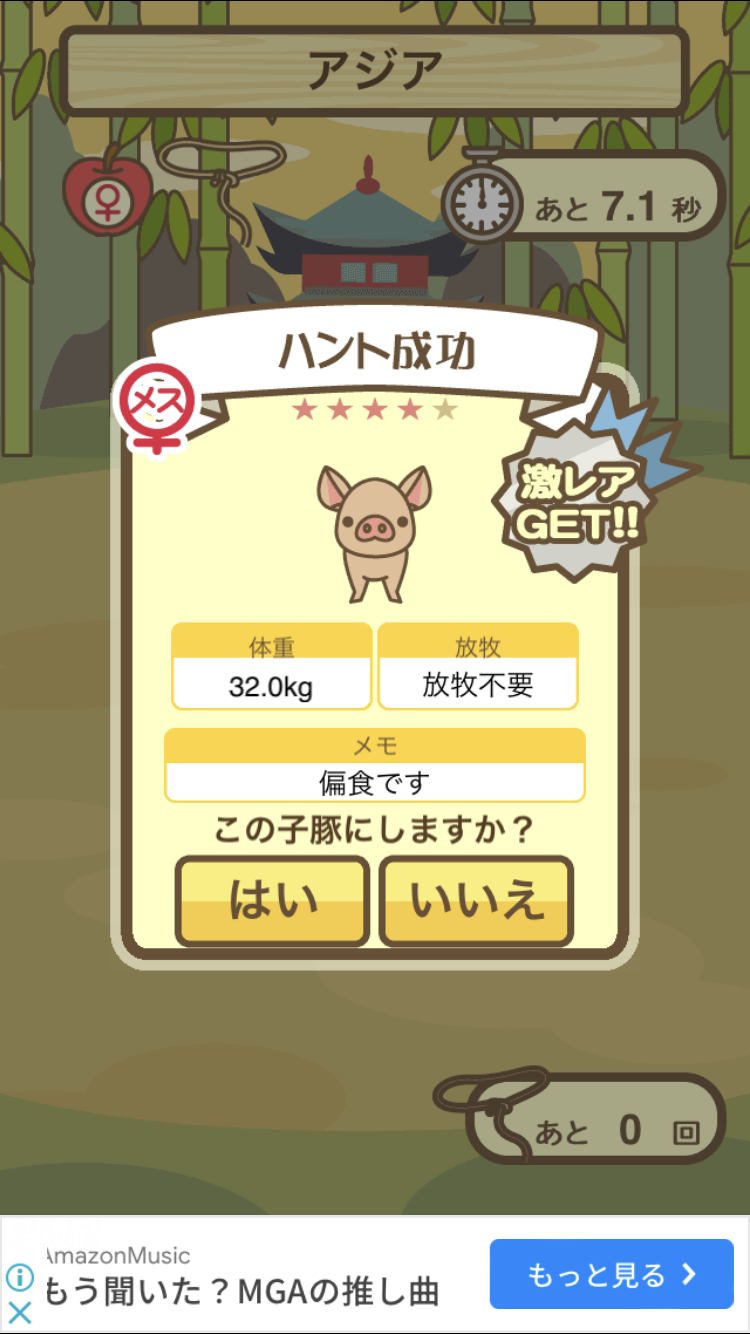
Task: Close the Amazon Music ad banner
Action: [20, 1312]
